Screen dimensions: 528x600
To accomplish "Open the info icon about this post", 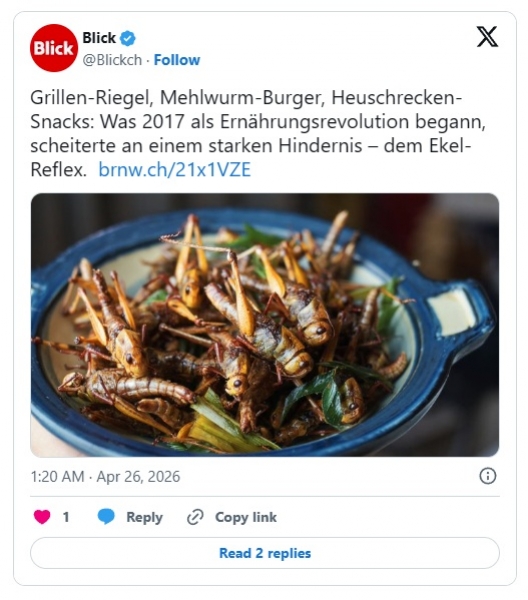I will tap(487, 476).
